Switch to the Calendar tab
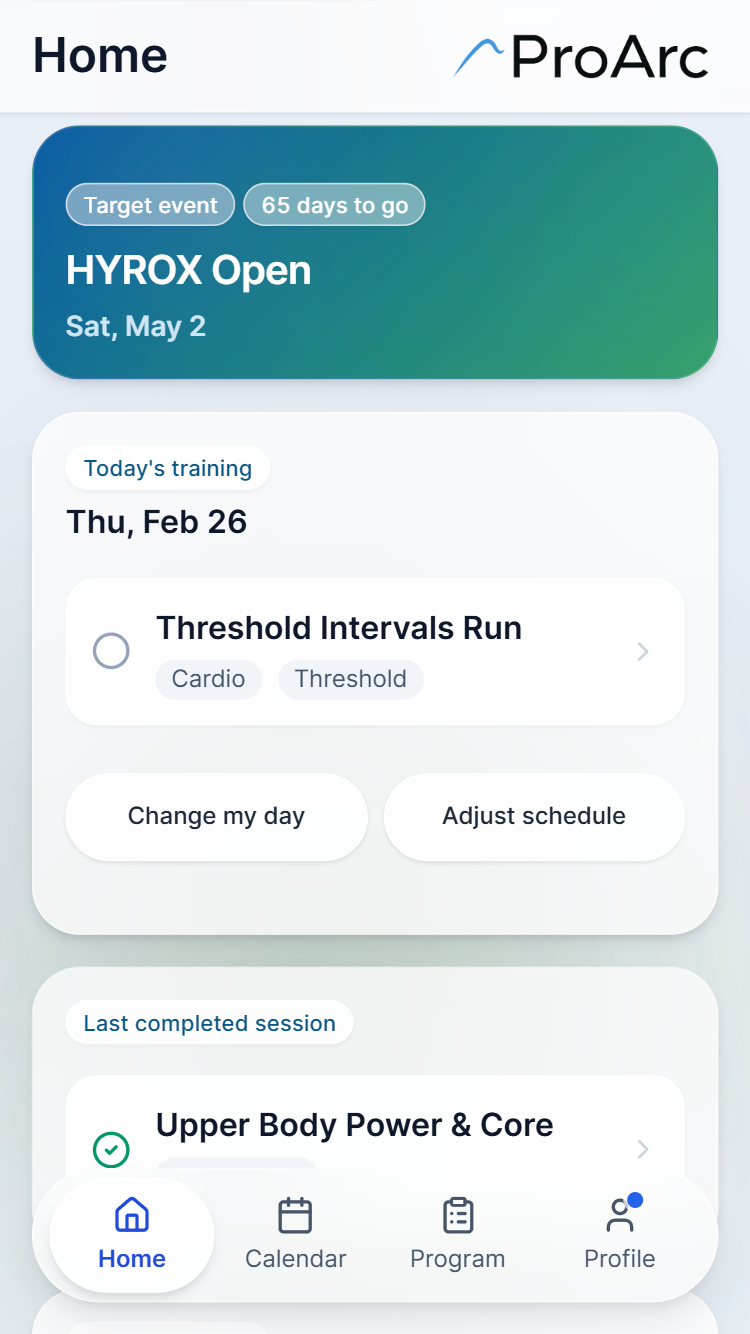 pyautogui.click(x=295, y=1235)
